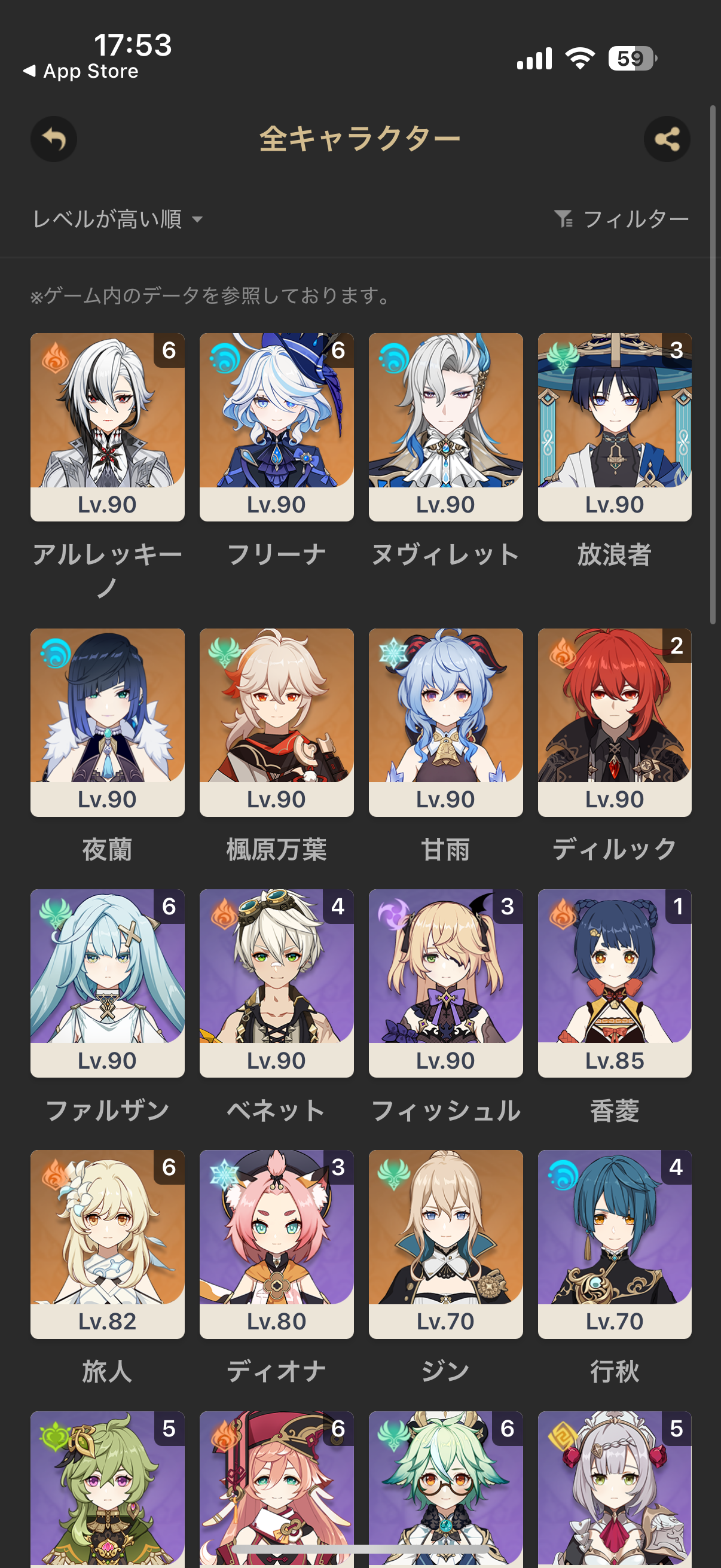
Task: View ファルザン character details
Action: (x=107, y=983)
